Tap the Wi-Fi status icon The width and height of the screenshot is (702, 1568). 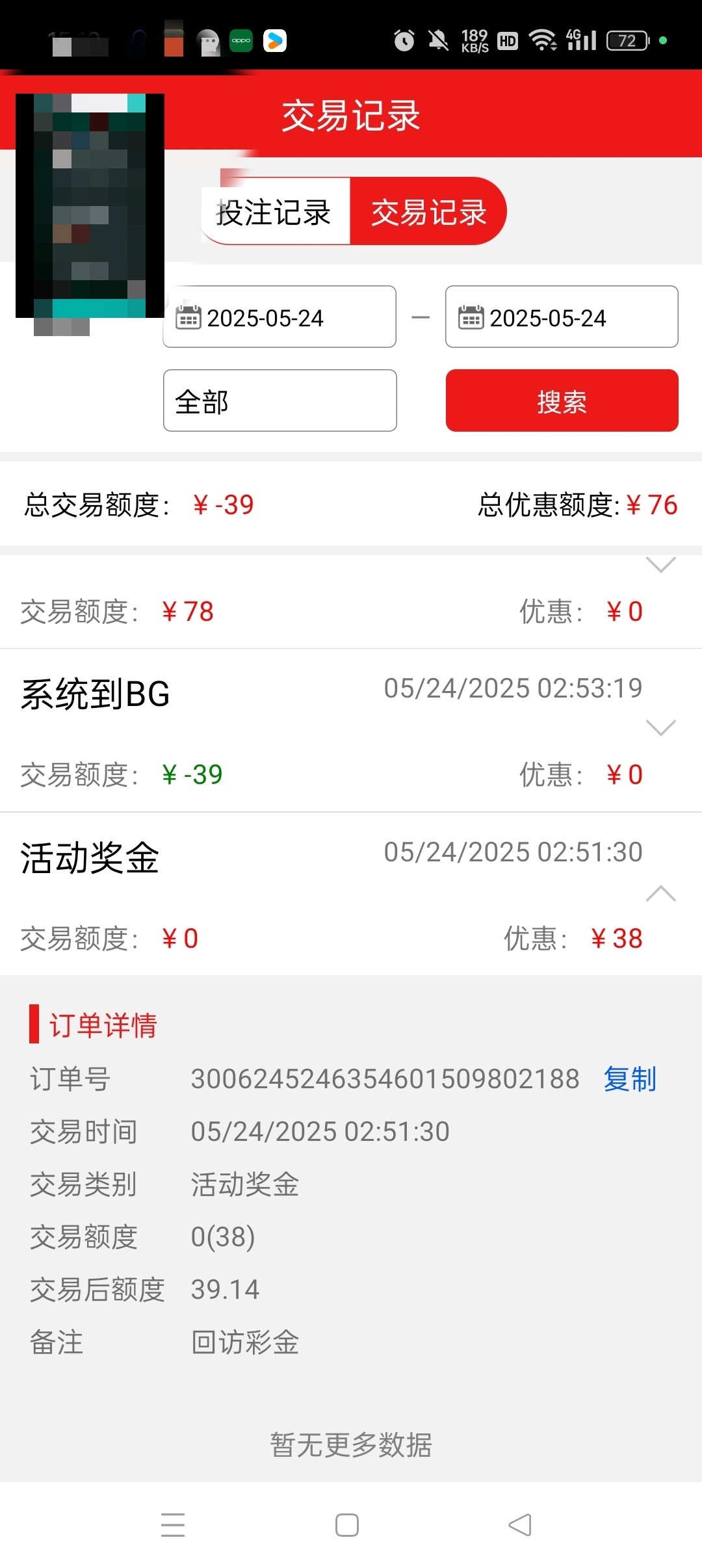point(545,40)
